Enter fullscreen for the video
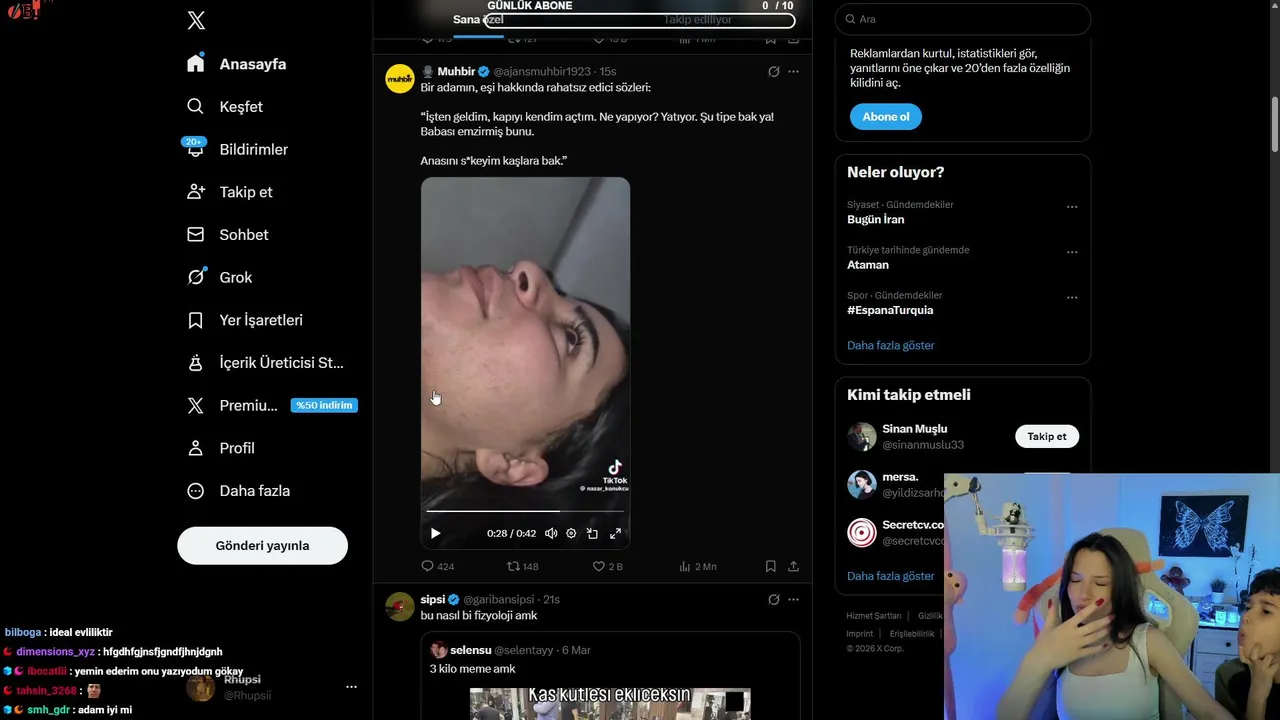The width and height of the screenshot is (1280, 720). tap(615, 534)
